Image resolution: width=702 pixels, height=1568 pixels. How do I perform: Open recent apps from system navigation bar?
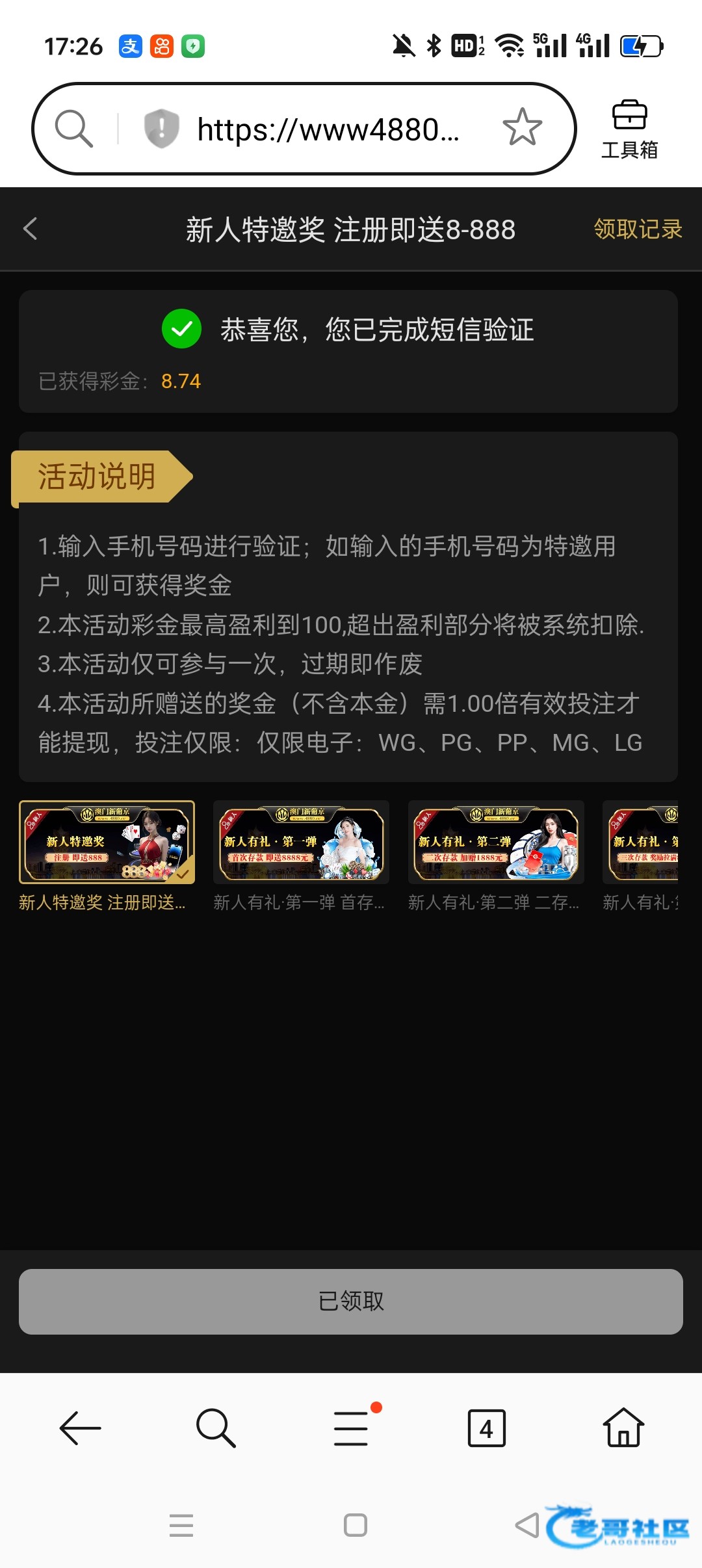[x=181, y=1525]
